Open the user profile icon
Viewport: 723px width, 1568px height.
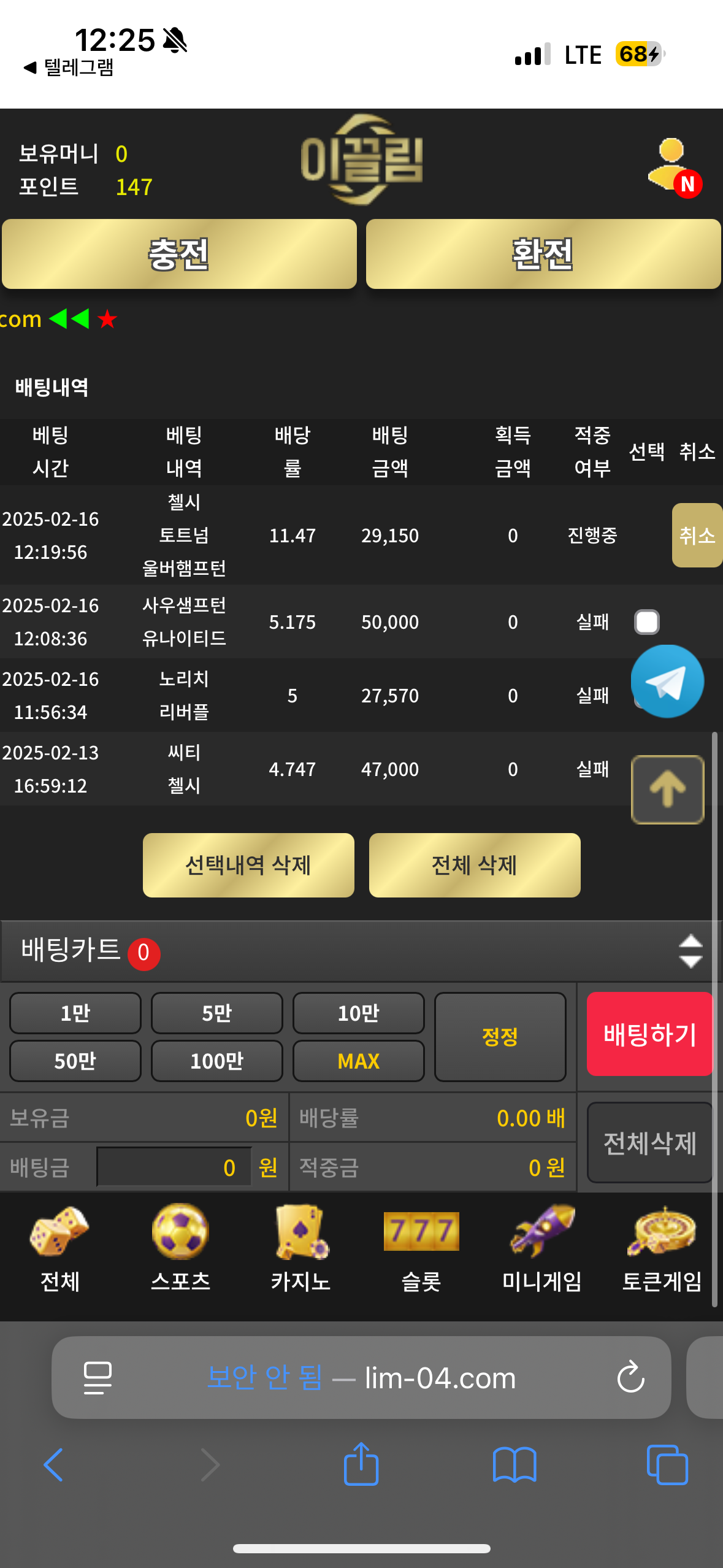coord(673,164)
